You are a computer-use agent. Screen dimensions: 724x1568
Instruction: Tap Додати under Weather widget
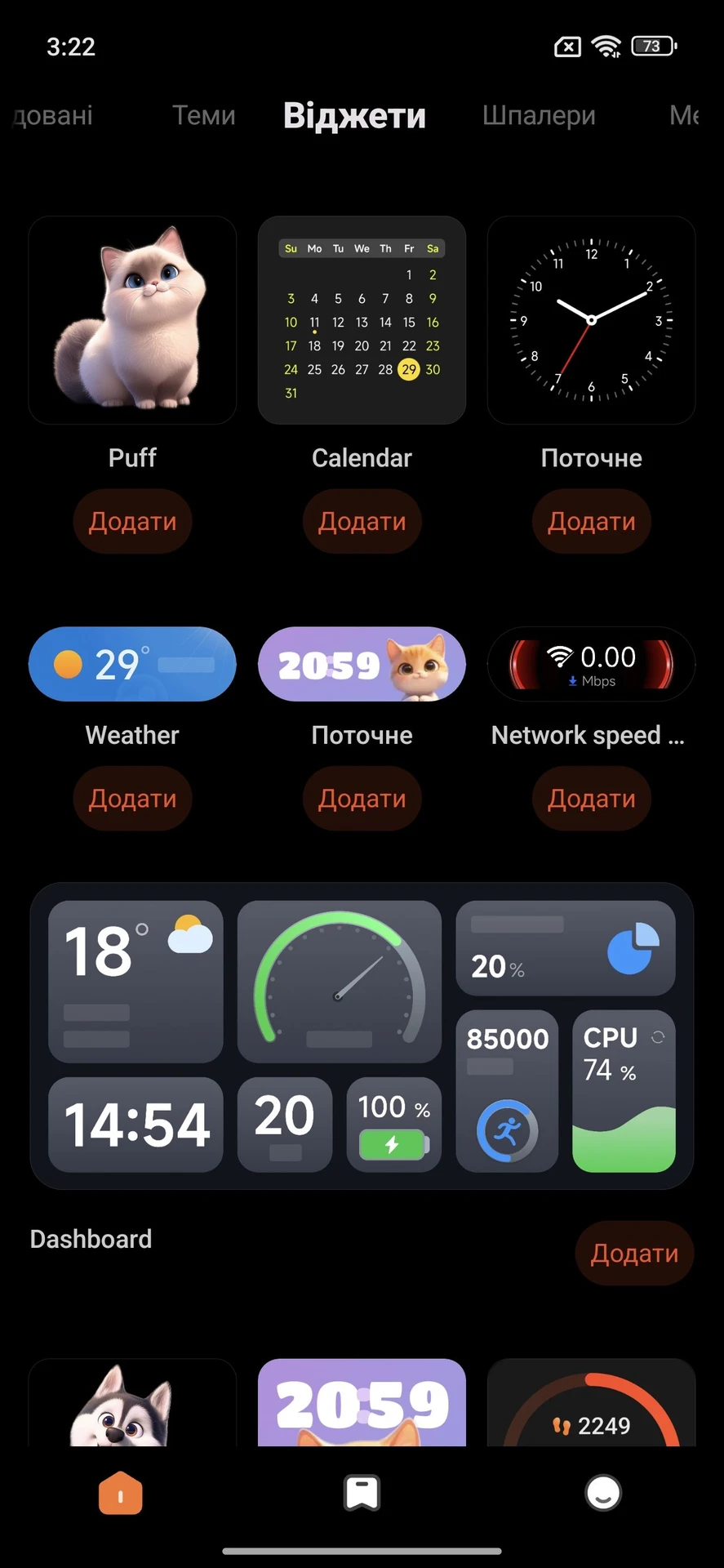[132, 798]
